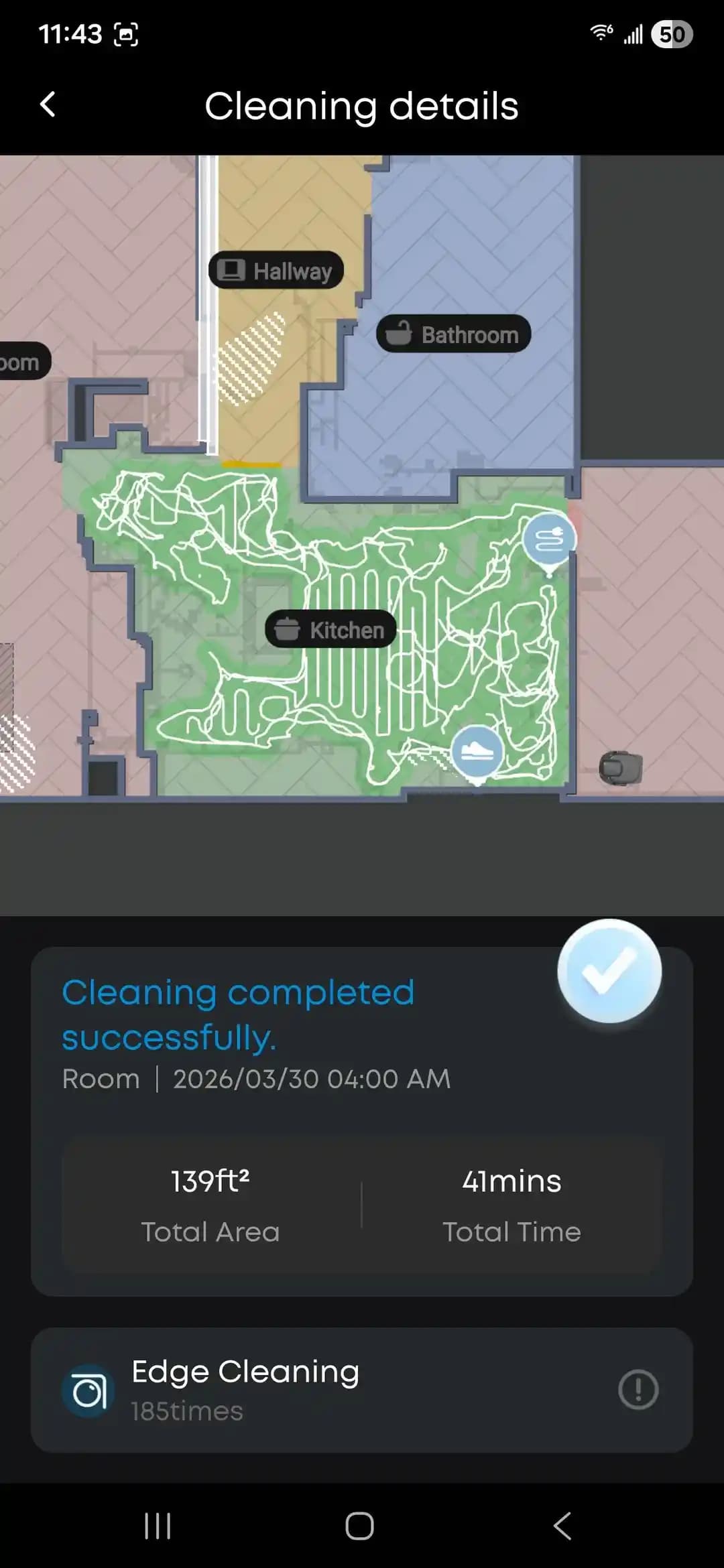Open system recent apps

[x=158, y=1526]
